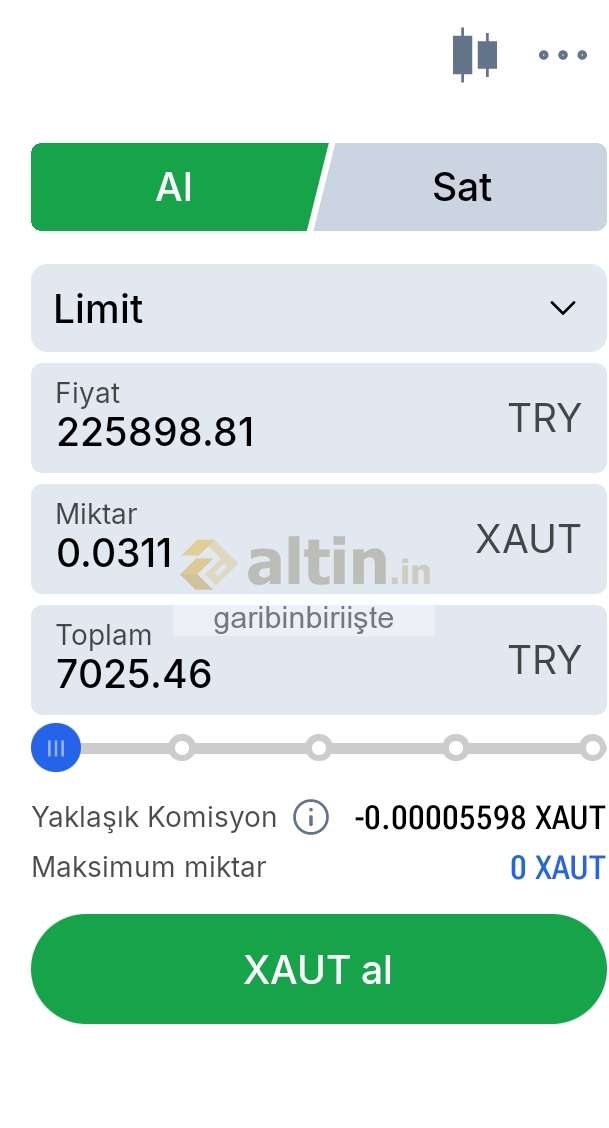Image resolution: width=609 pixels, height=1128 pixels.
Task: Set the amount slider to the midpoint
Action: pyautogui.click(x=319, y=748)
